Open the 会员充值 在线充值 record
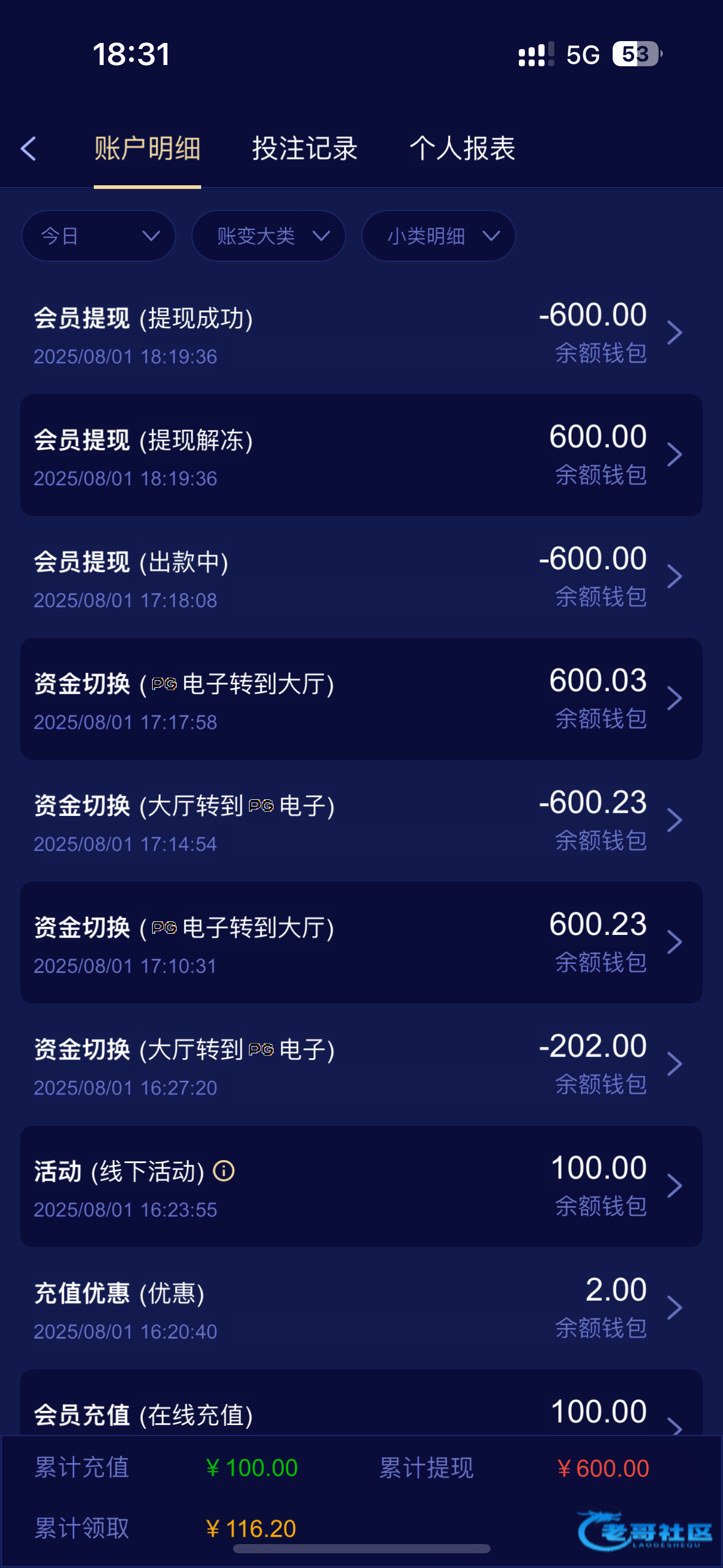Image resolution: width=723 pixels, height=1568 pixels. coord(361,1402)
